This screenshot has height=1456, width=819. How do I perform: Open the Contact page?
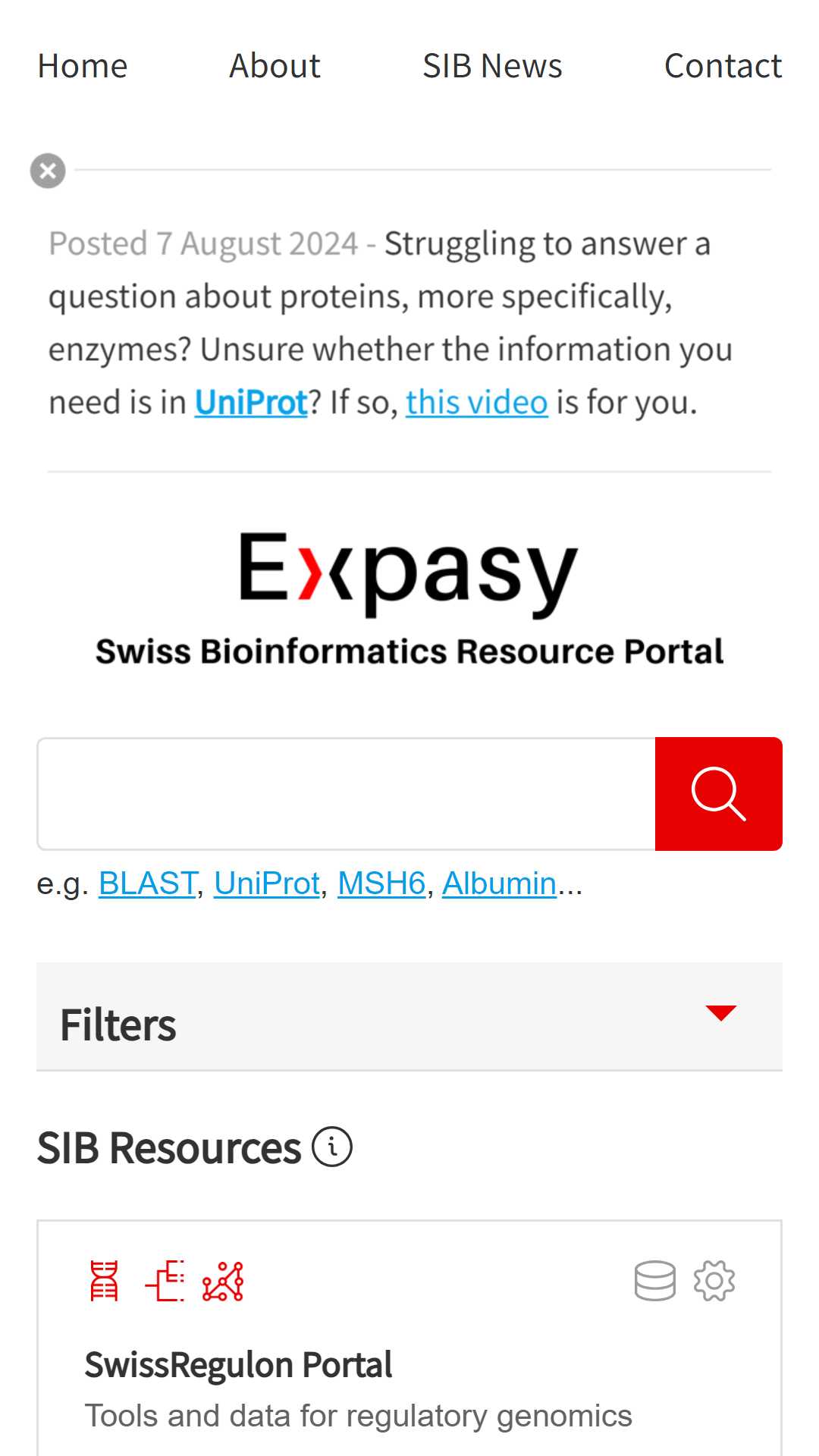723,66
